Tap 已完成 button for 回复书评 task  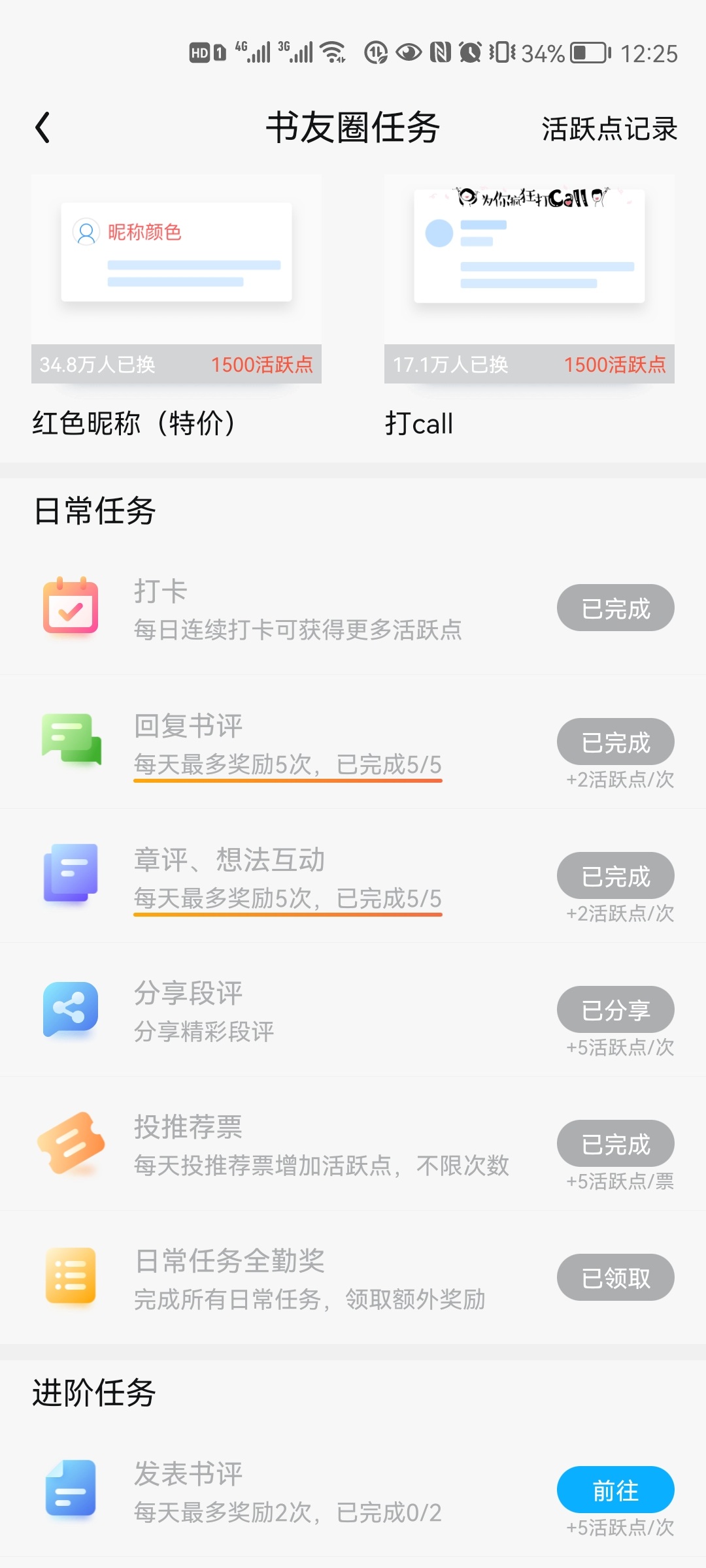tap(615, 742)
